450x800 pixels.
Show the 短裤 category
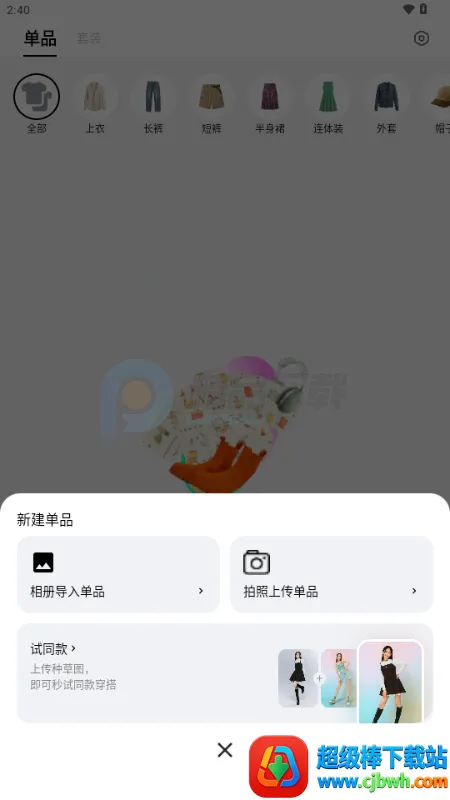pyautogui.click(x=211, y=104)
